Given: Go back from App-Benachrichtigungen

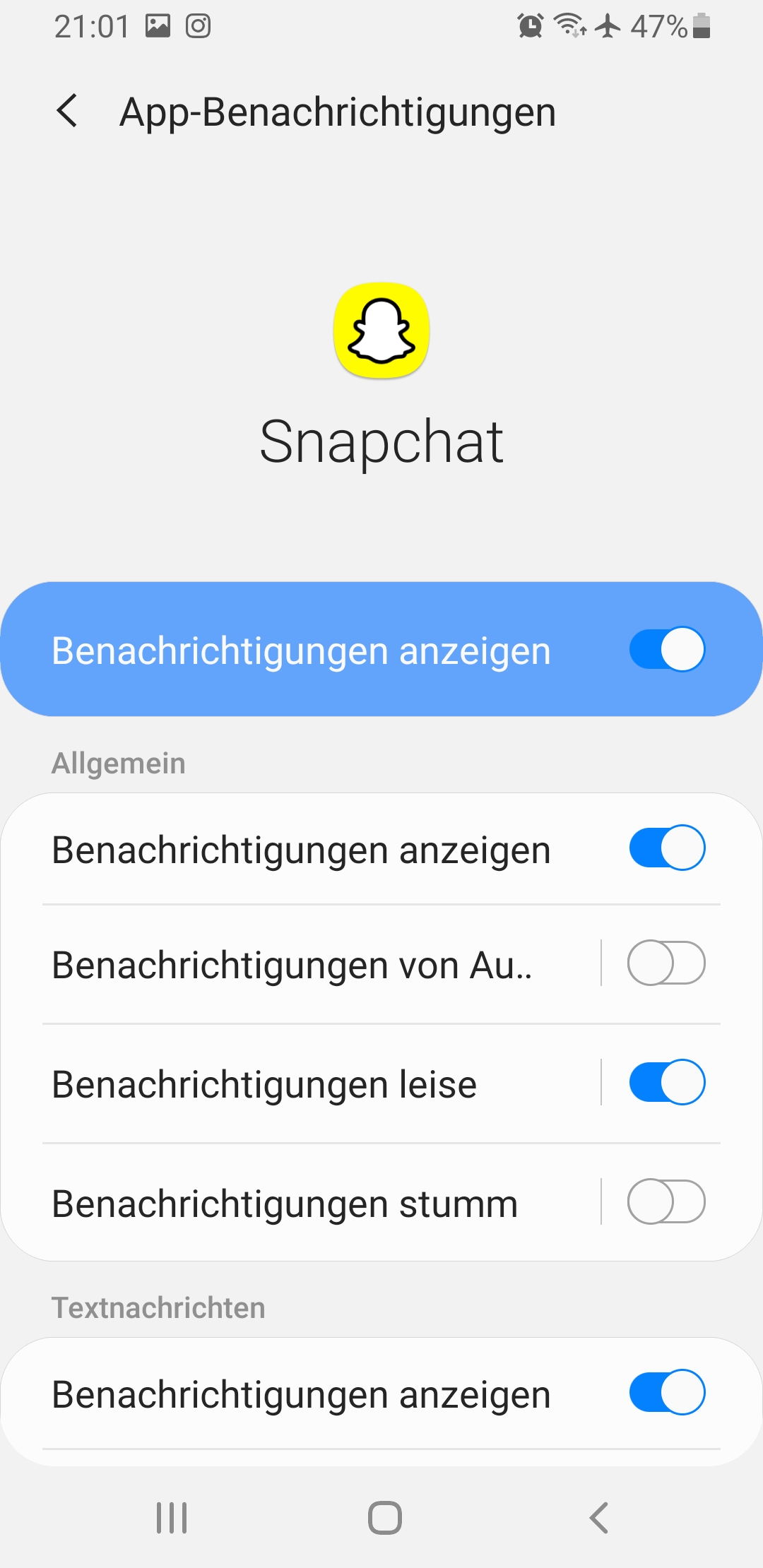Looking at the screenshot, I should [x=67, y=112].
